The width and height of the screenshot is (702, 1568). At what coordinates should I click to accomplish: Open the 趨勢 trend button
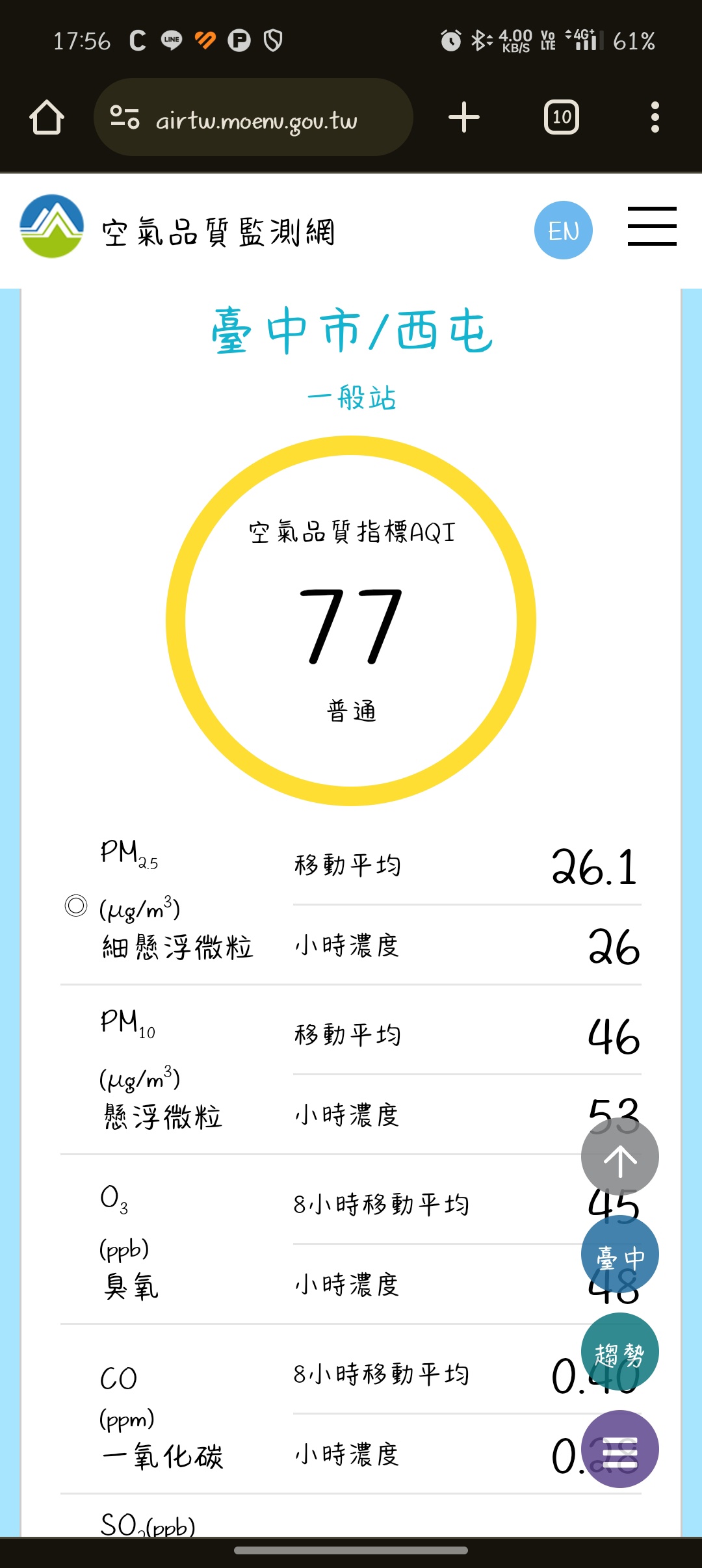(619, 1352)
